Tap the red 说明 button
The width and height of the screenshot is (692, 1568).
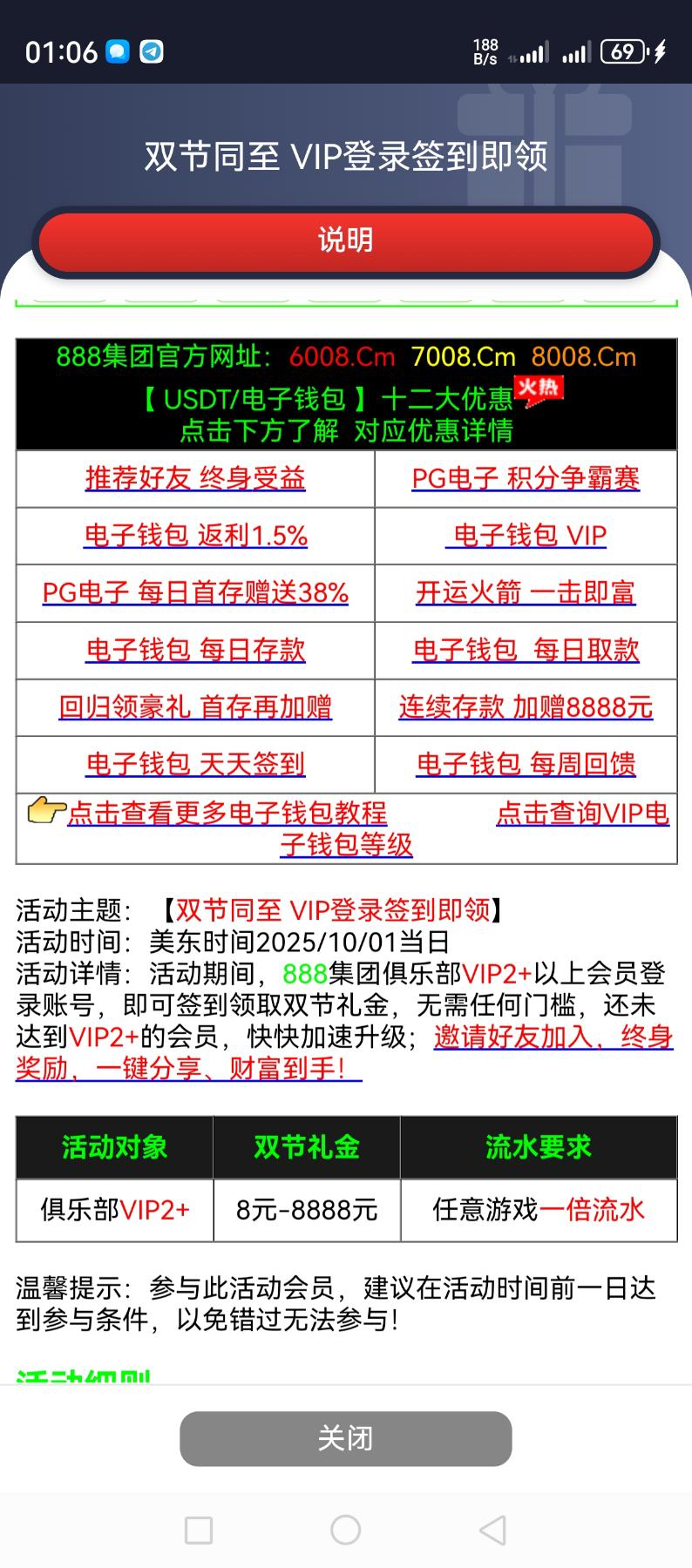[x=346, y=240]
